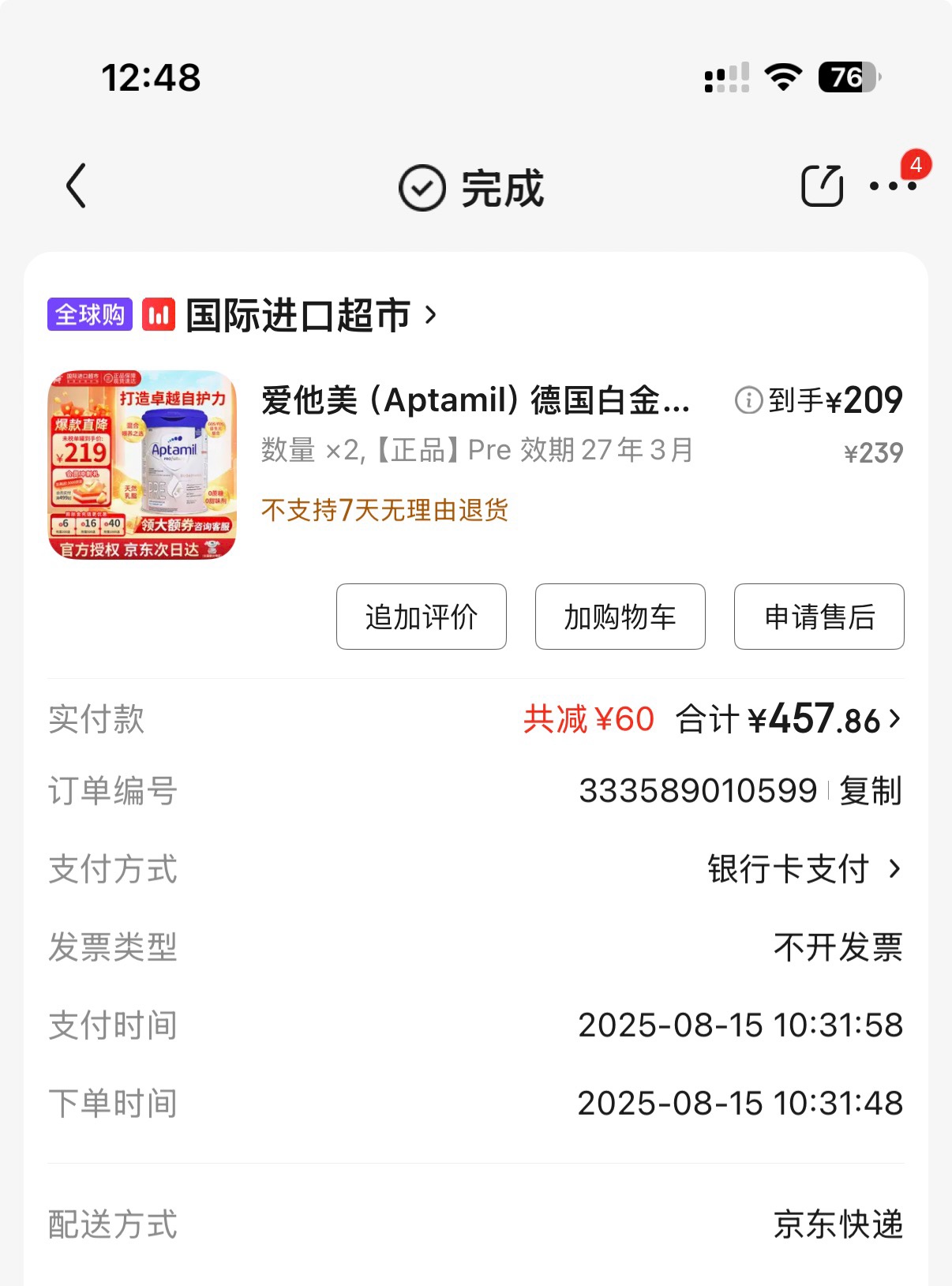This screenshot has width=952, height=1286.
Task: Request after-sales with 申请售后
Action: [x=819, y=617]
